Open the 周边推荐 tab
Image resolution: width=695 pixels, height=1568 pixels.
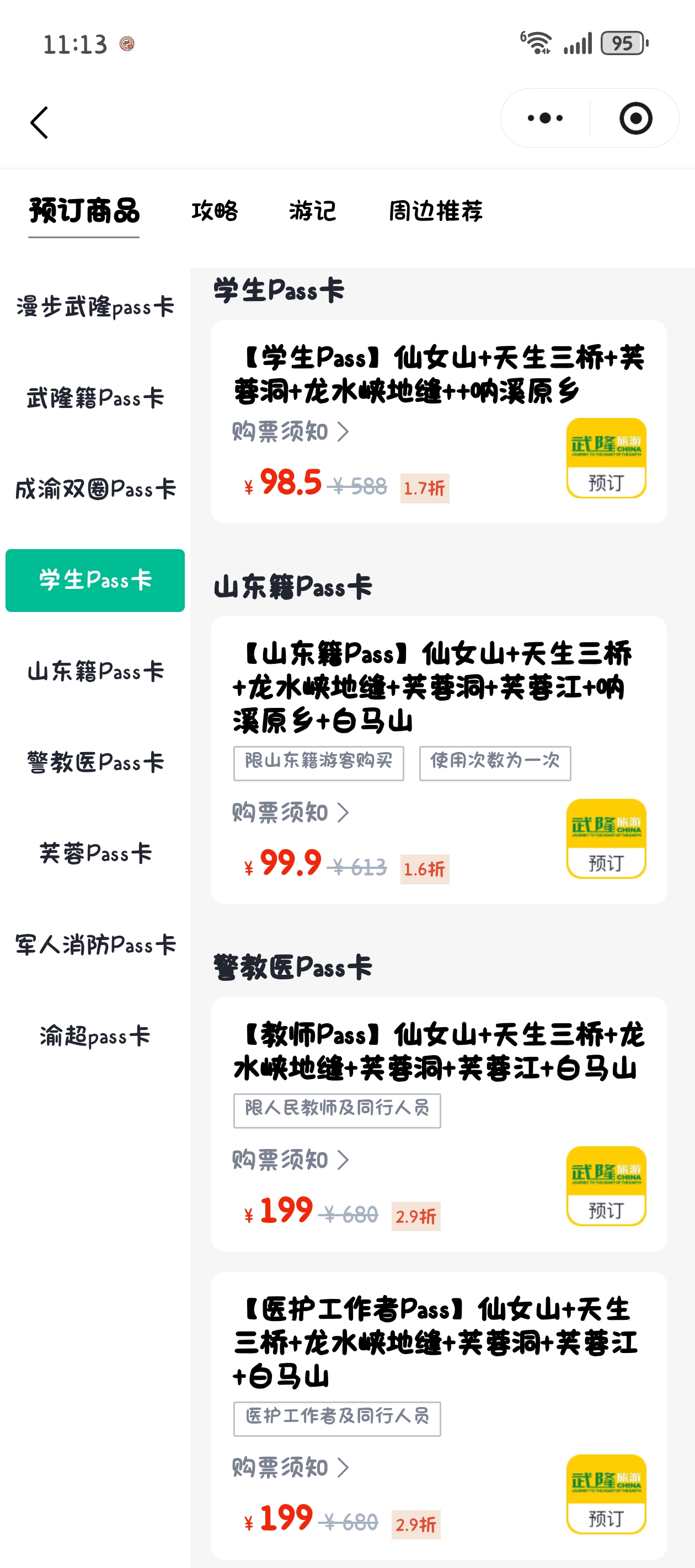[x=436, y=211]
